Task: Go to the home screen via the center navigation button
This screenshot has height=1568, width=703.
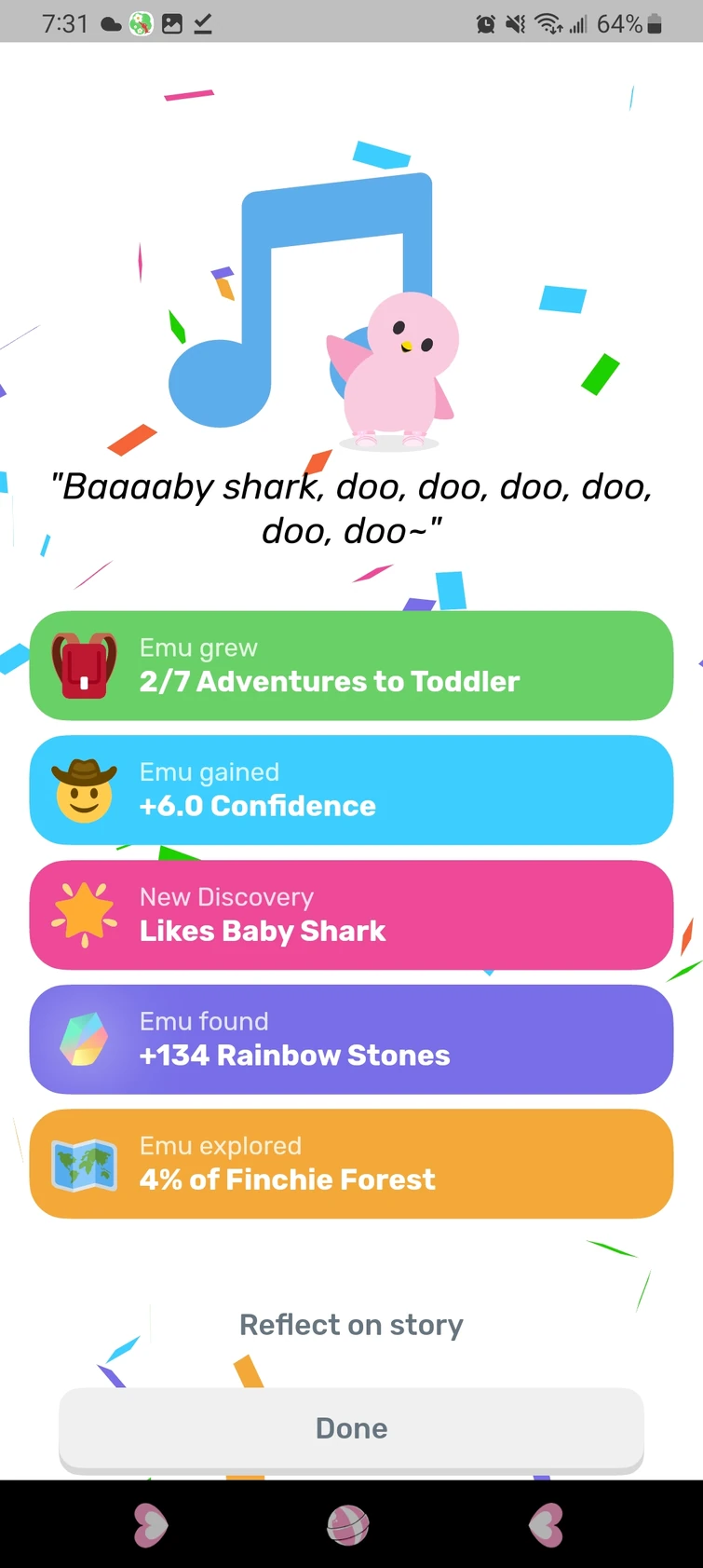Action: tap(348, 1525)
